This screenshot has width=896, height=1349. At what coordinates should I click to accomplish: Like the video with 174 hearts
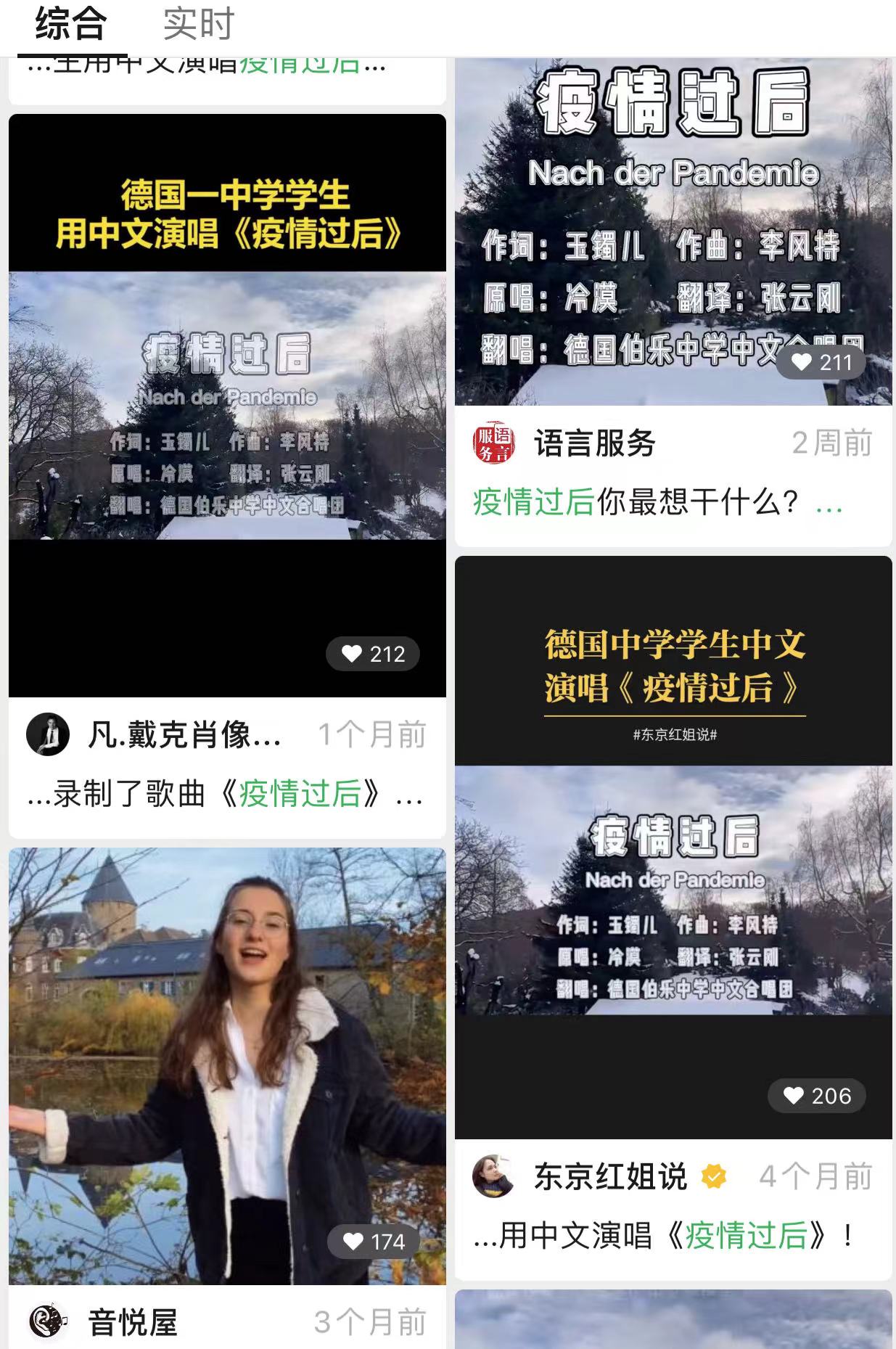tap(353, 1242)
